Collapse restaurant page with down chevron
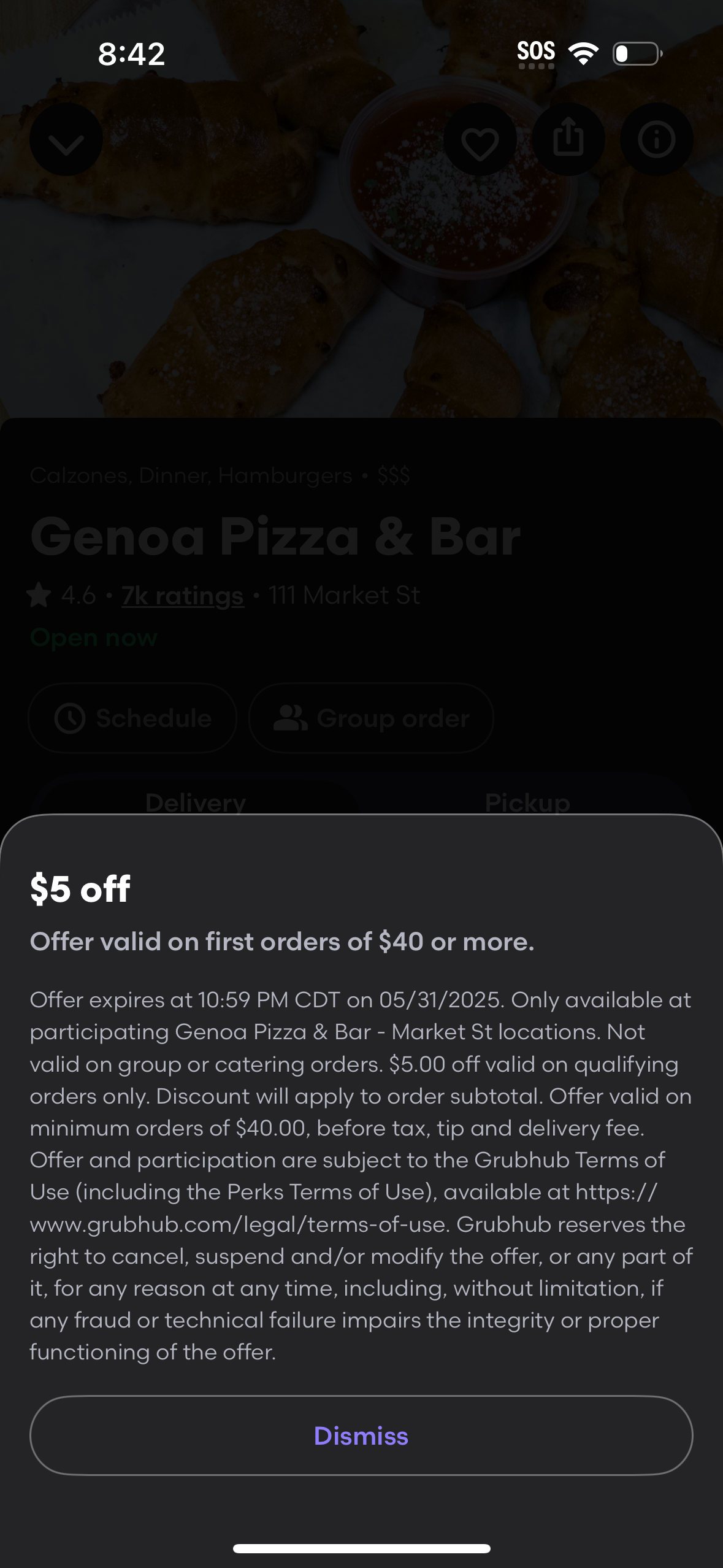Viewport: 723px width, 1568px height. [66, 140]
